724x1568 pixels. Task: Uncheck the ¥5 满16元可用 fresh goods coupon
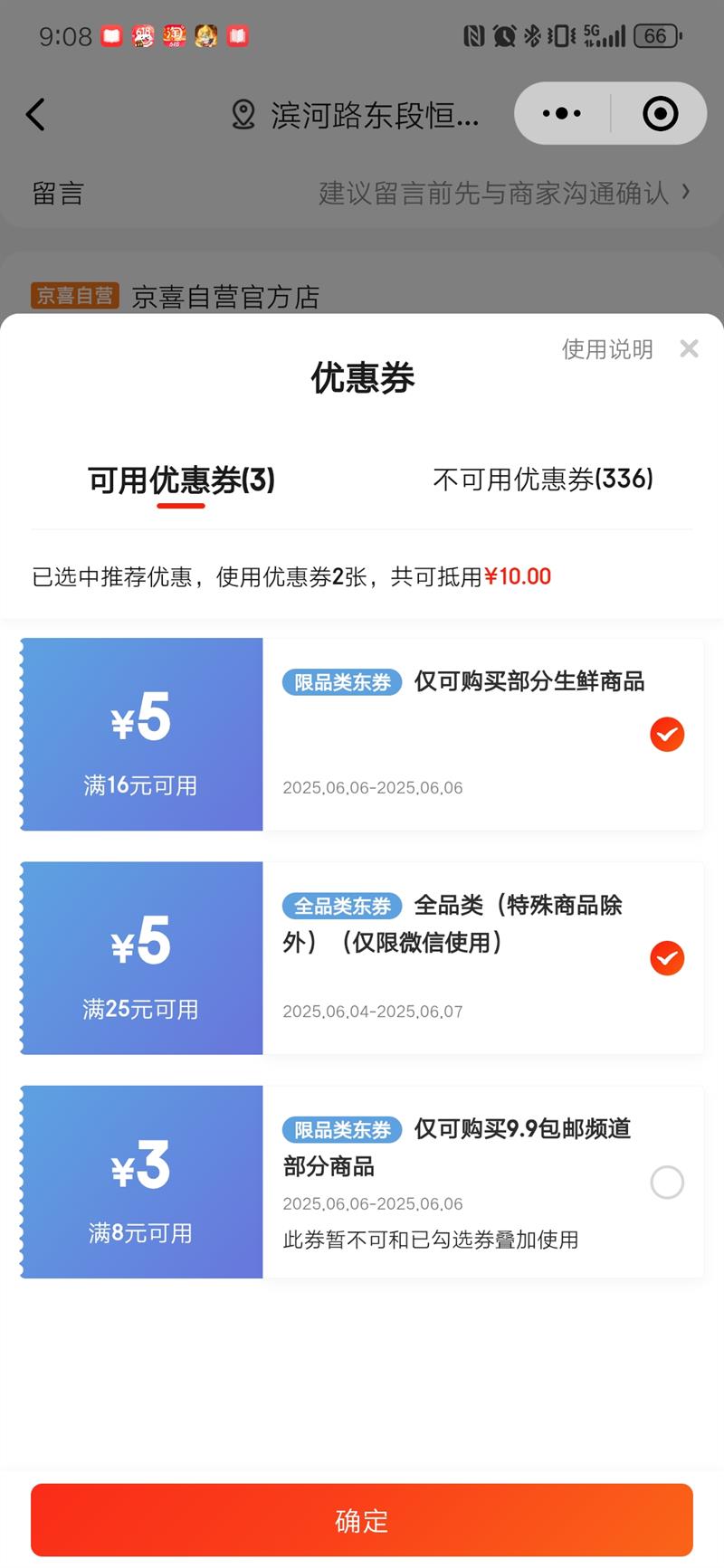667,735
